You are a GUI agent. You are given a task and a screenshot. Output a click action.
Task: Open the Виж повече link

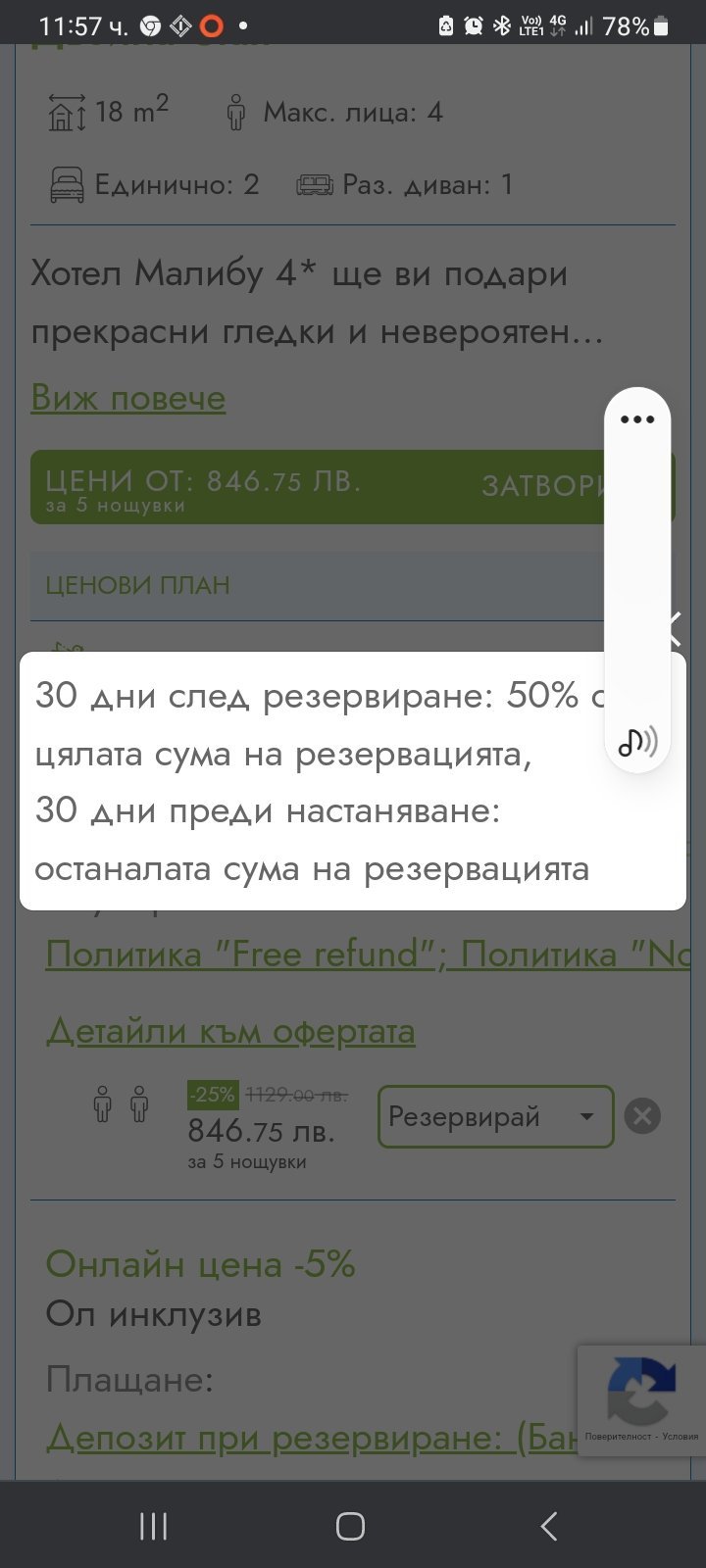tap(128, 398)
